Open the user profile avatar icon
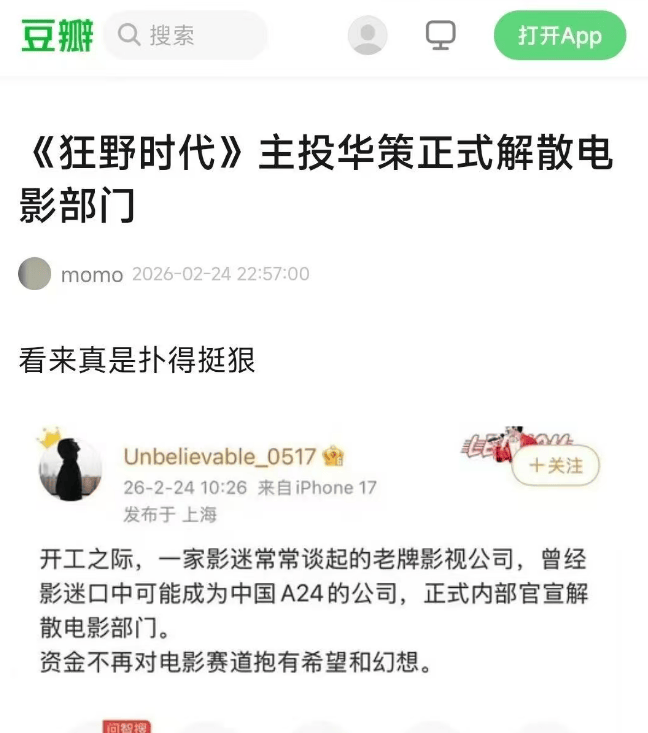The image size is (648, 733). click(367, 36)
